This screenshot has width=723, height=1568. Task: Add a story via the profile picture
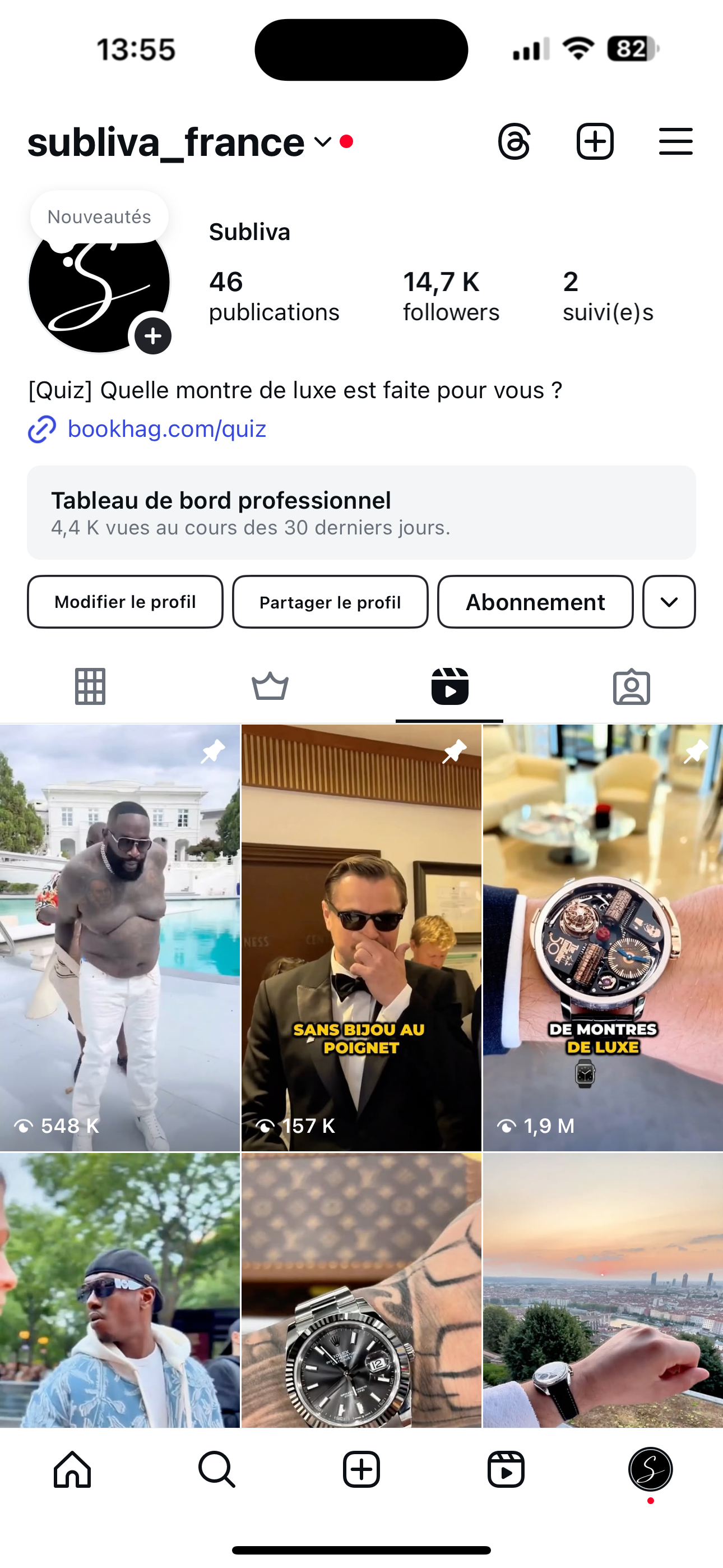pos(153,336)
